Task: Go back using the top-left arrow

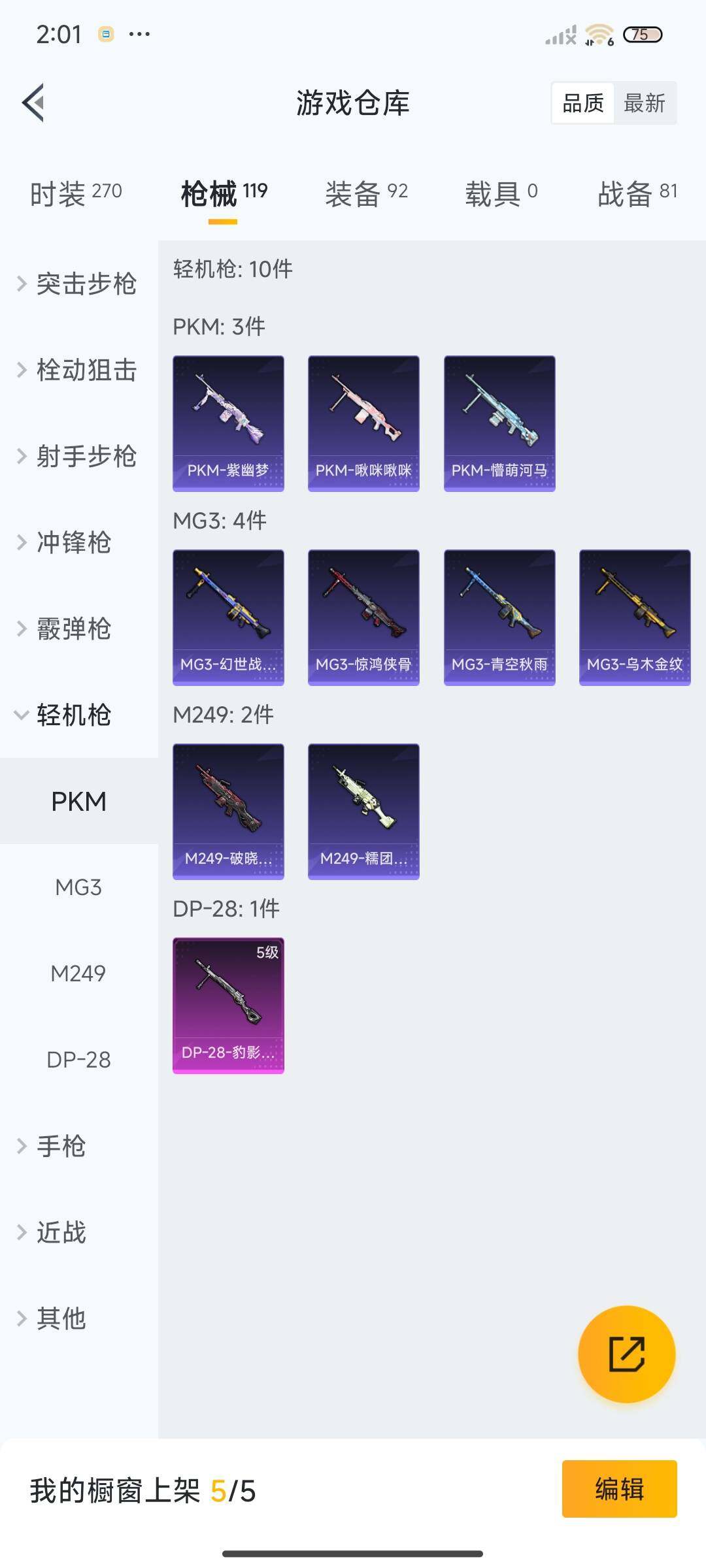Action: 34,103
